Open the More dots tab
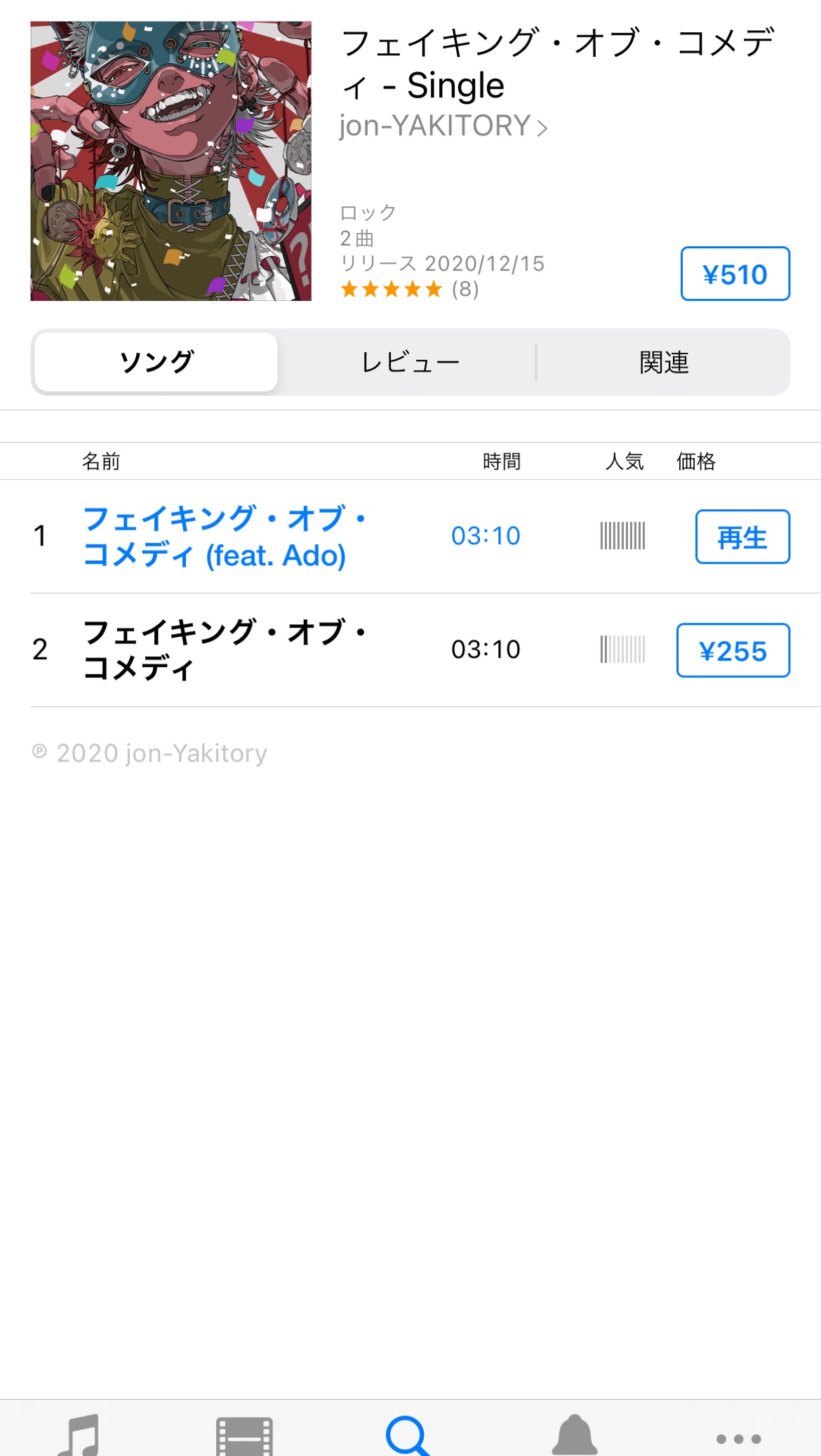 click(x=738, y=1438)
